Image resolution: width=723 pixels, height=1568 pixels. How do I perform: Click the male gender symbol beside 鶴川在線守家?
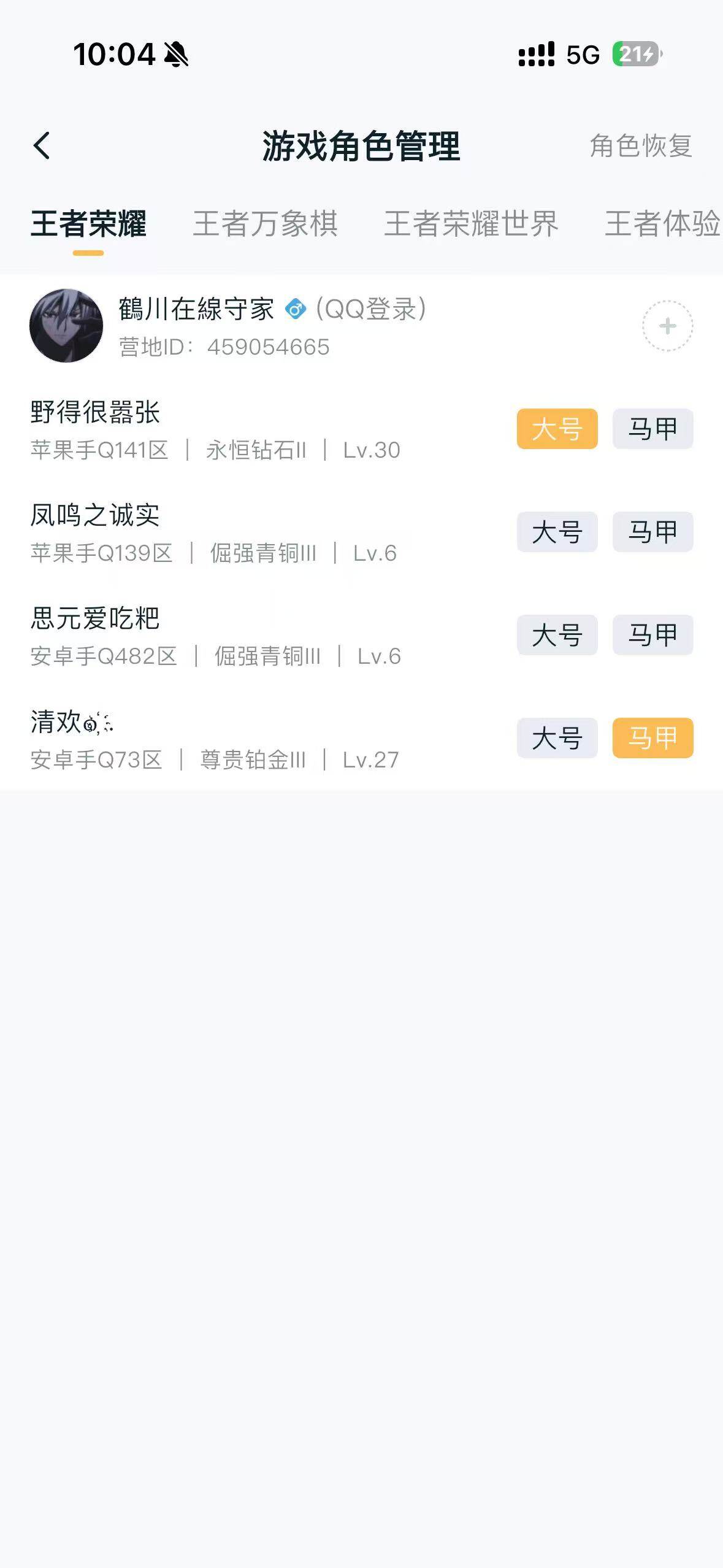(295, 310)
